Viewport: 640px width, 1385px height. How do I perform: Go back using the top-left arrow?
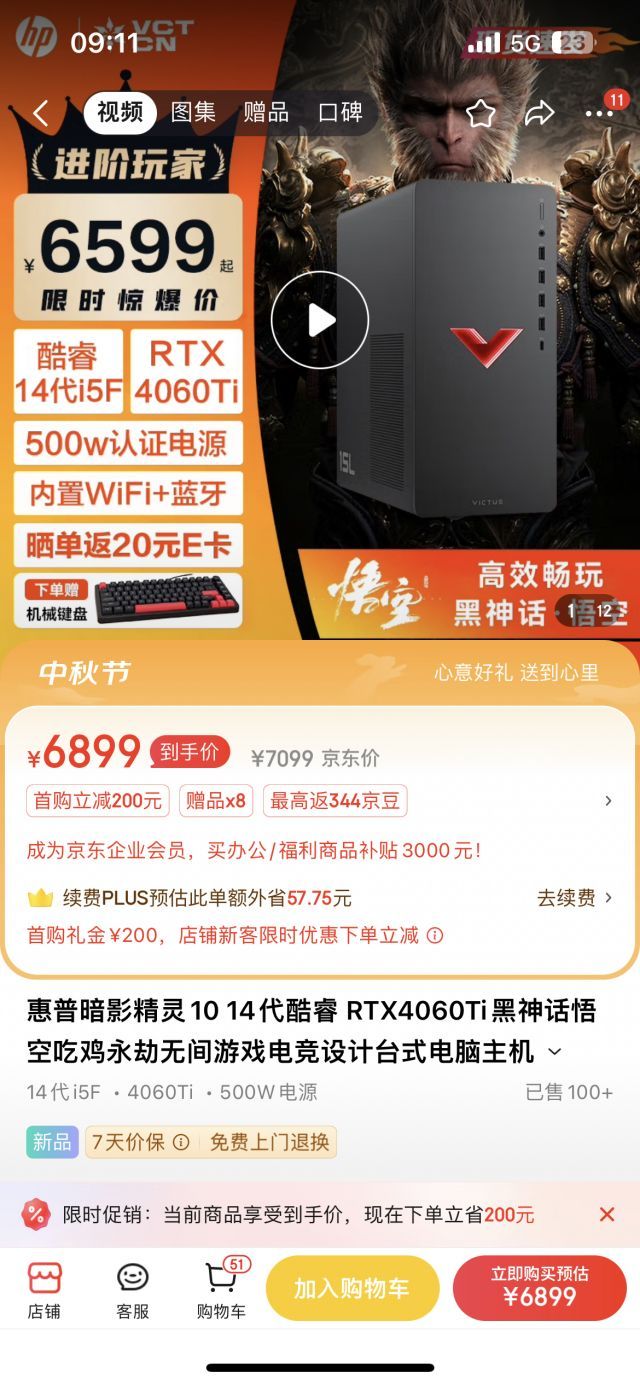tap(40, 113)
